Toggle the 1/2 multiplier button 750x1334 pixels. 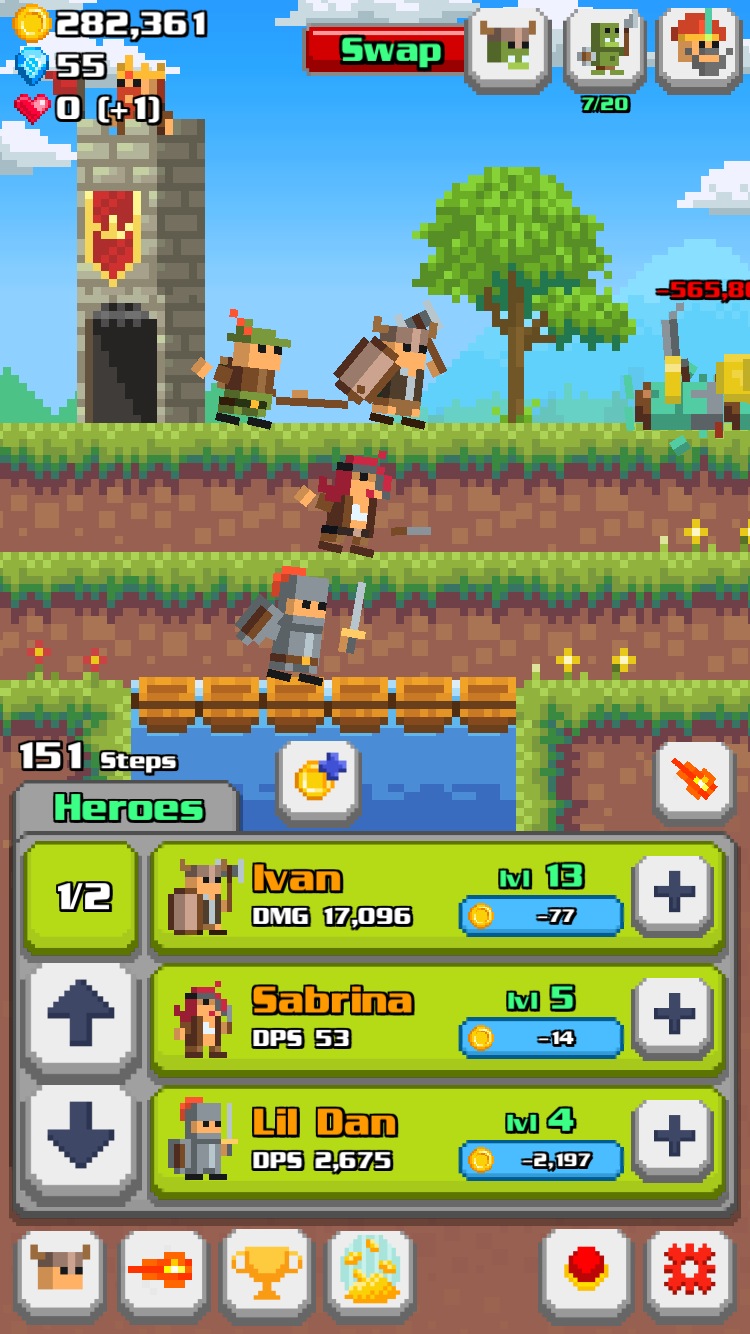click(81, 895)
